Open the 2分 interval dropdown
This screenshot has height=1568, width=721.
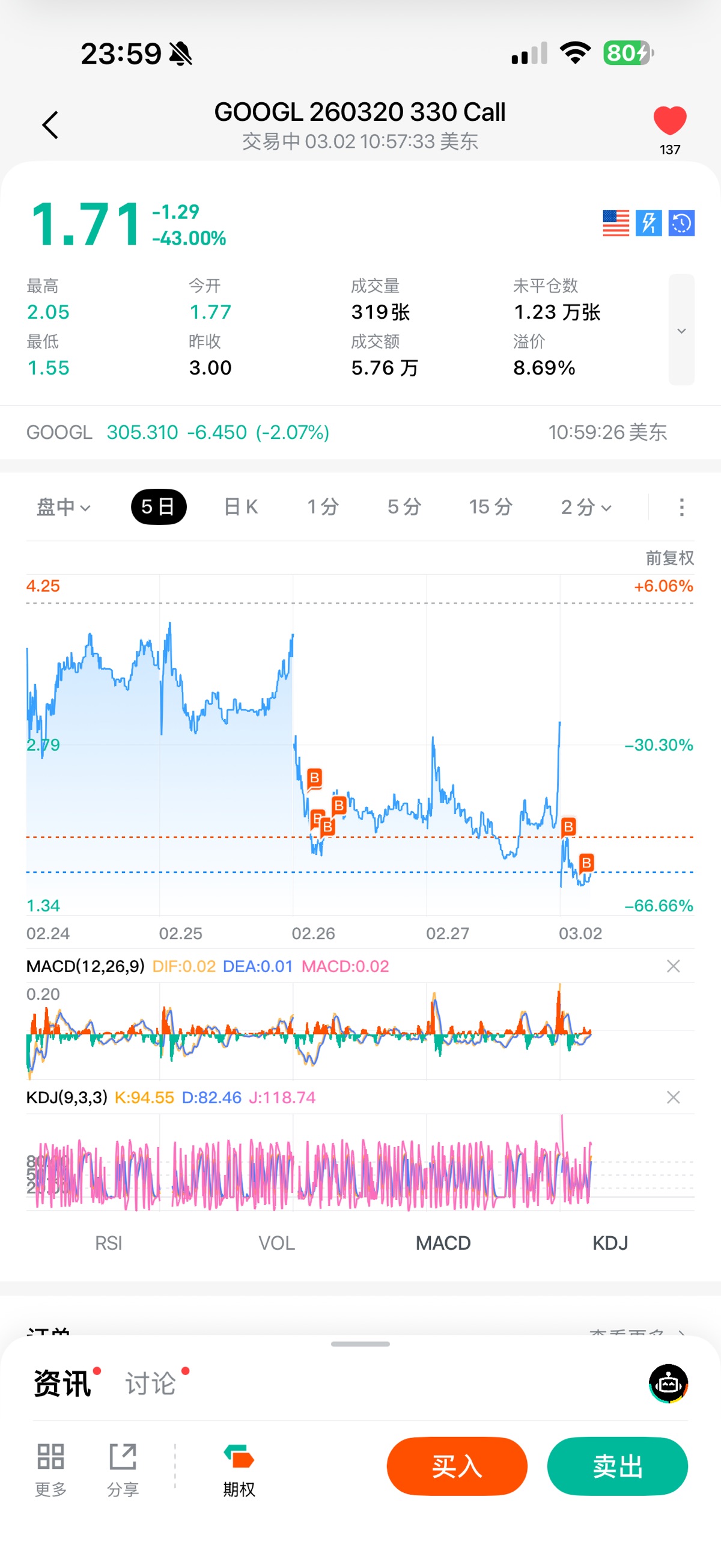click(585, 507)
